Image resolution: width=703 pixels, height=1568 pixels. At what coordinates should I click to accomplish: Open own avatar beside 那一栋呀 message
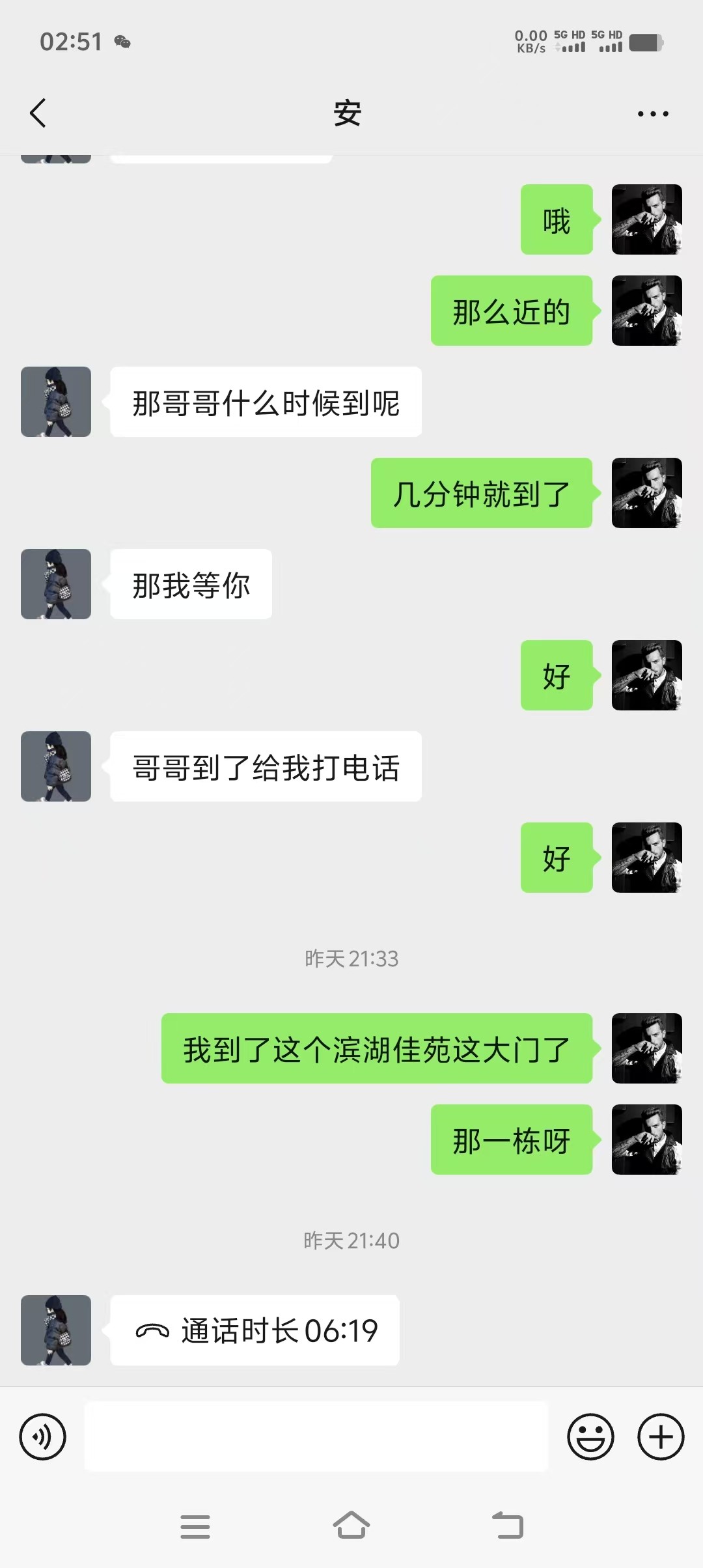[x=647, y=1140]
